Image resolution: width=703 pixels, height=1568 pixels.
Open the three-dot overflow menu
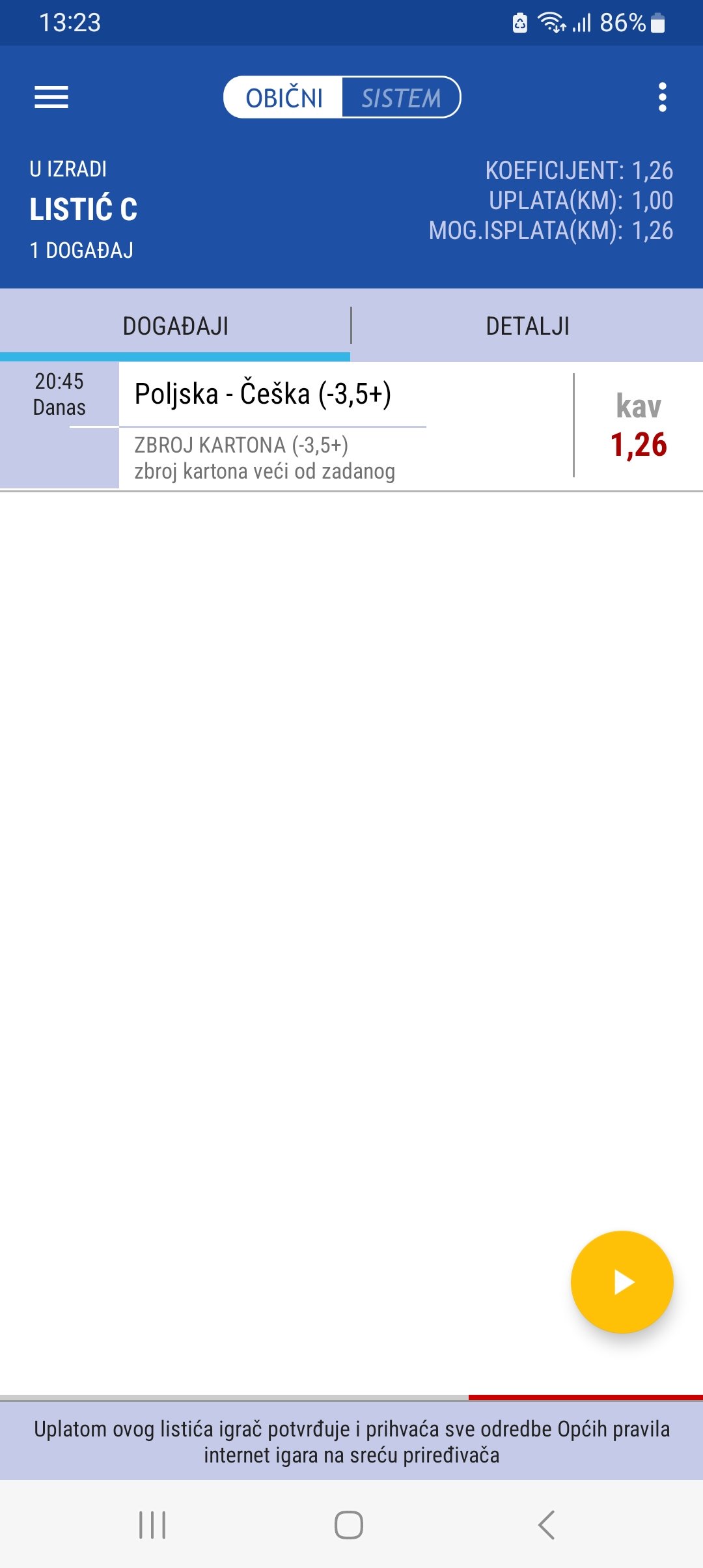(662, 98)
